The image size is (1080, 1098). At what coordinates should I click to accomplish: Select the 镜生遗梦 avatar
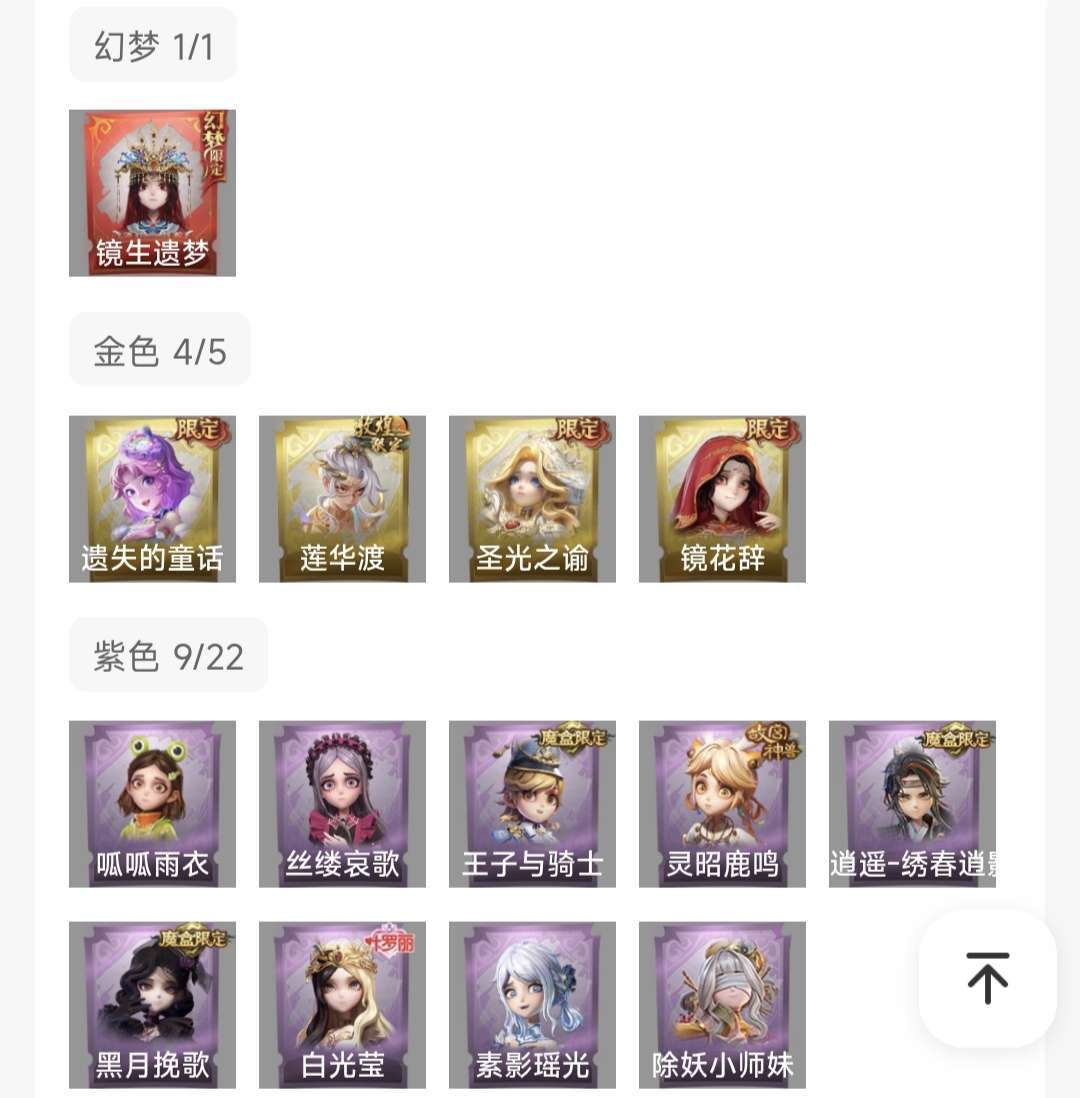pyautogui.click(x=152, y=192)
